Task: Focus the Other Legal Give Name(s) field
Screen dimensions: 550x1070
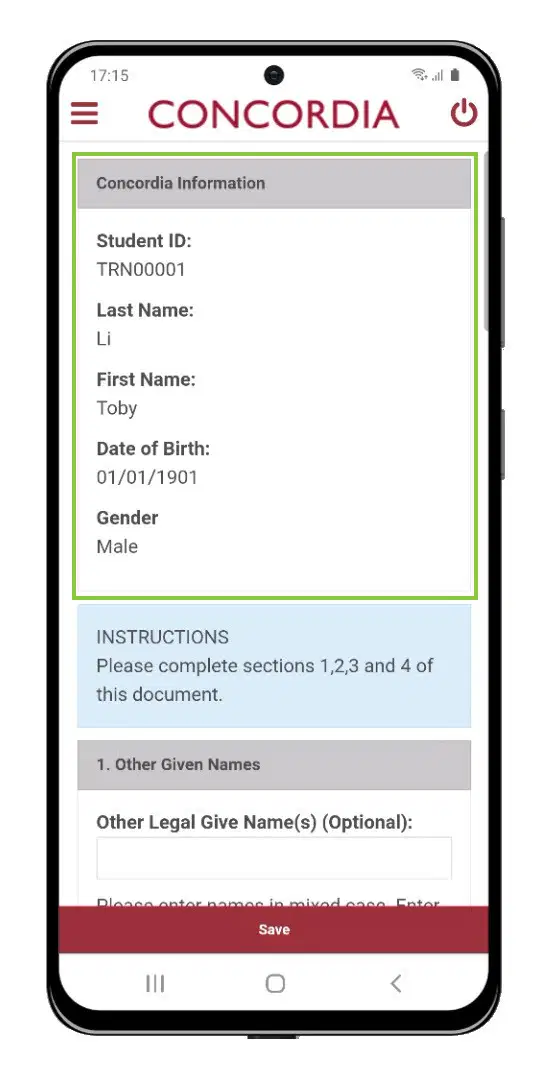Action: (x=274, y=858)
